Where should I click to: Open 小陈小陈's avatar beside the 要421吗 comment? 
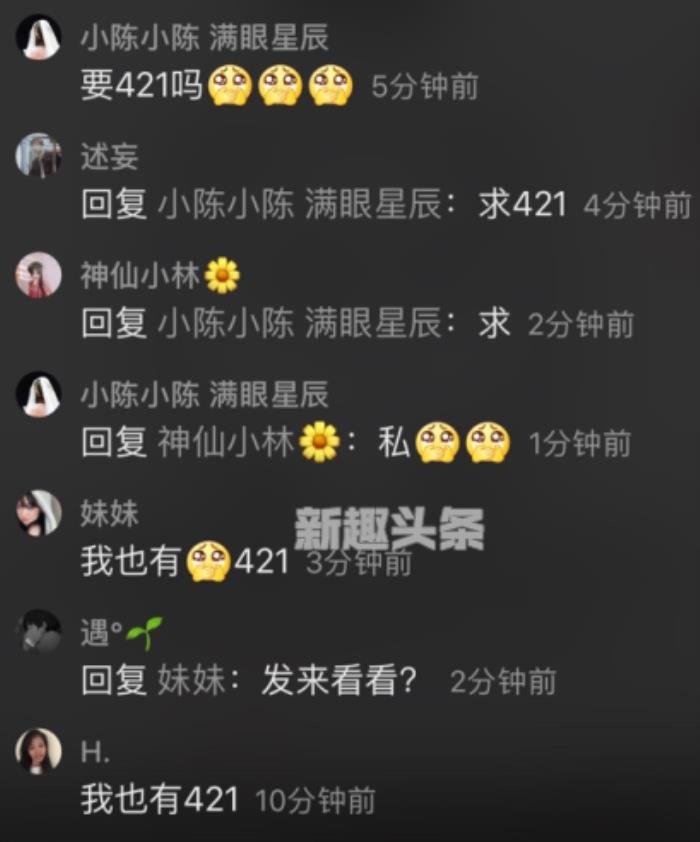coord(39,38)
